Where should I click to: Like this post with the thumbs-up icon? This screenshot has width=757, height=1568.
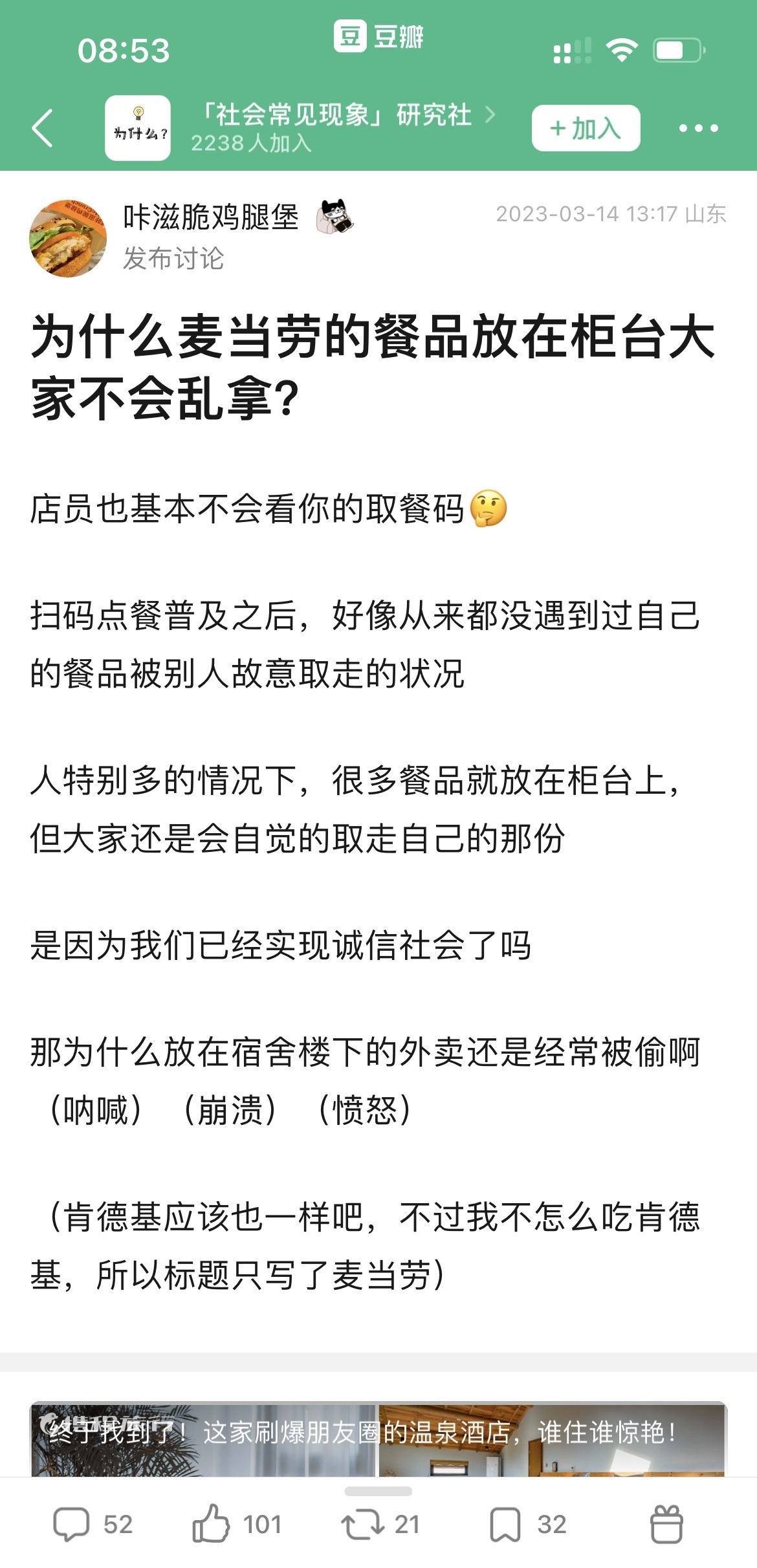[236, 1525]
